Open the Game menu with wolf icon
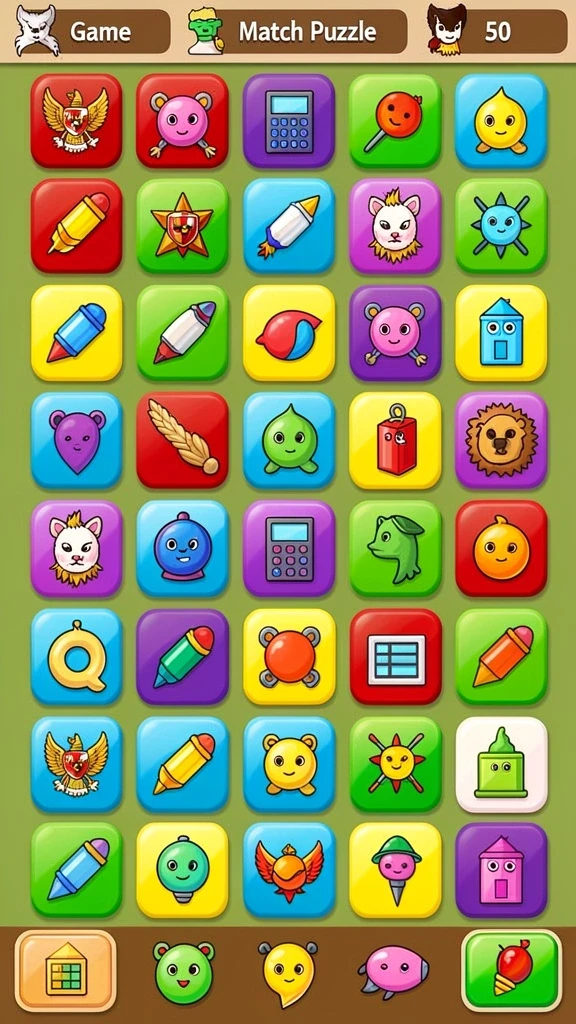Image resolution: width=576 pixels, height=1024 pixels. [91, 31]
